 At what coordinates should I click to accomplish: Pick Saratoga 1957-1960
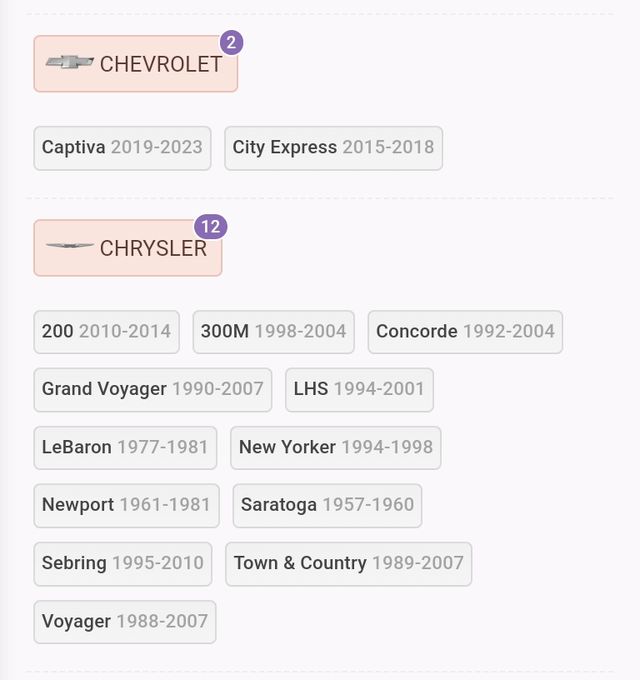(x=327, y=506)
